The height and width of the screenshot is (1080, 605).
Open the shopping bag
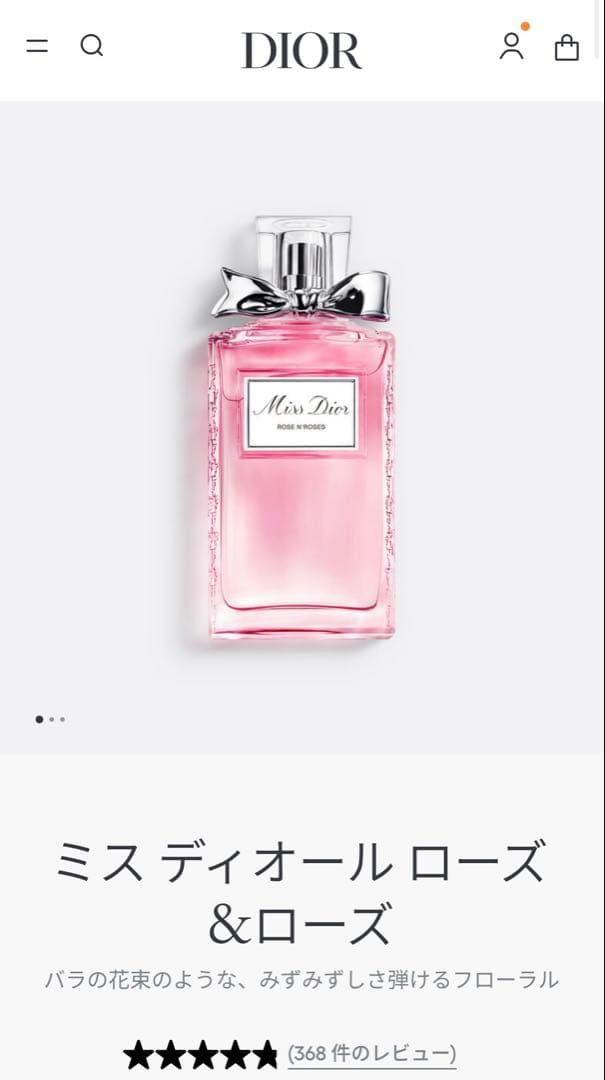click(567, 48)
